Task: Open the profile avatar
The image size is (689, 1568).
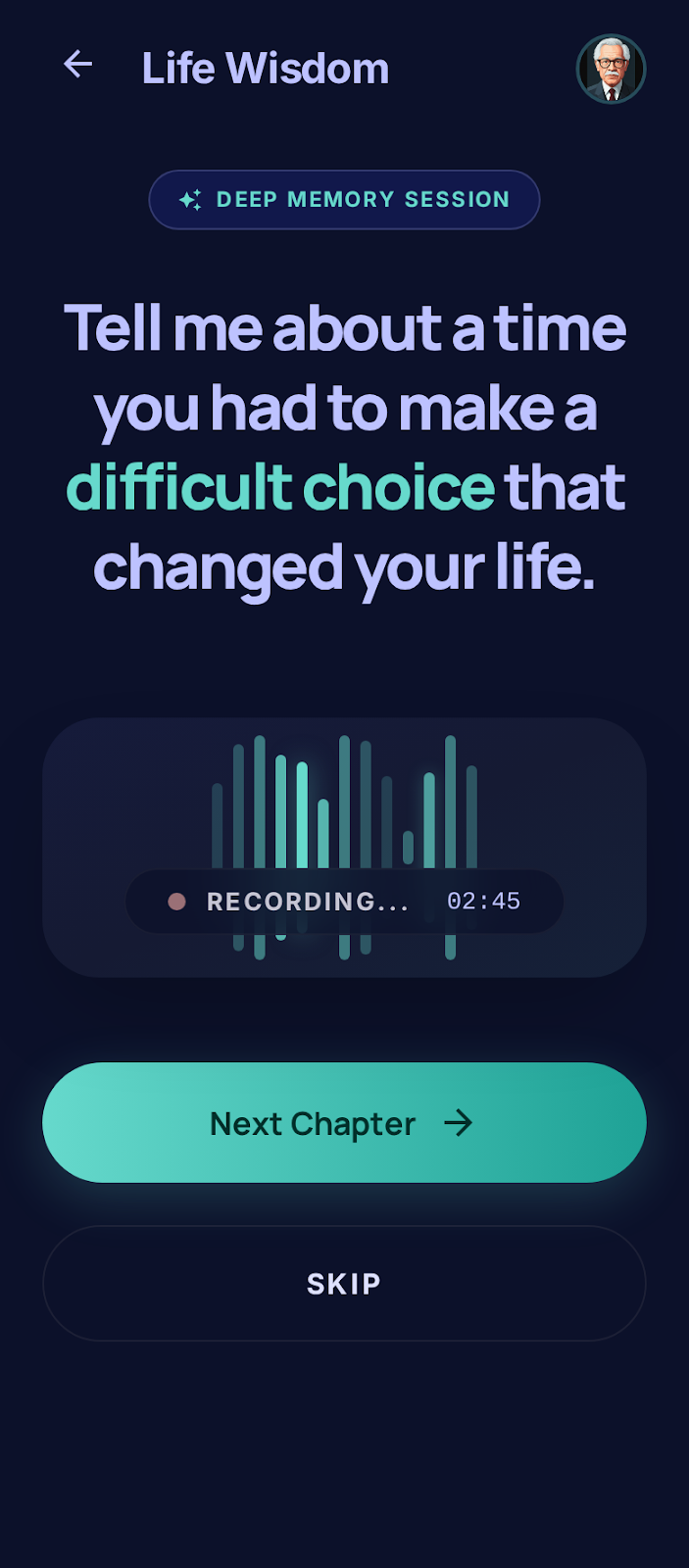Action: pos(611,69)
